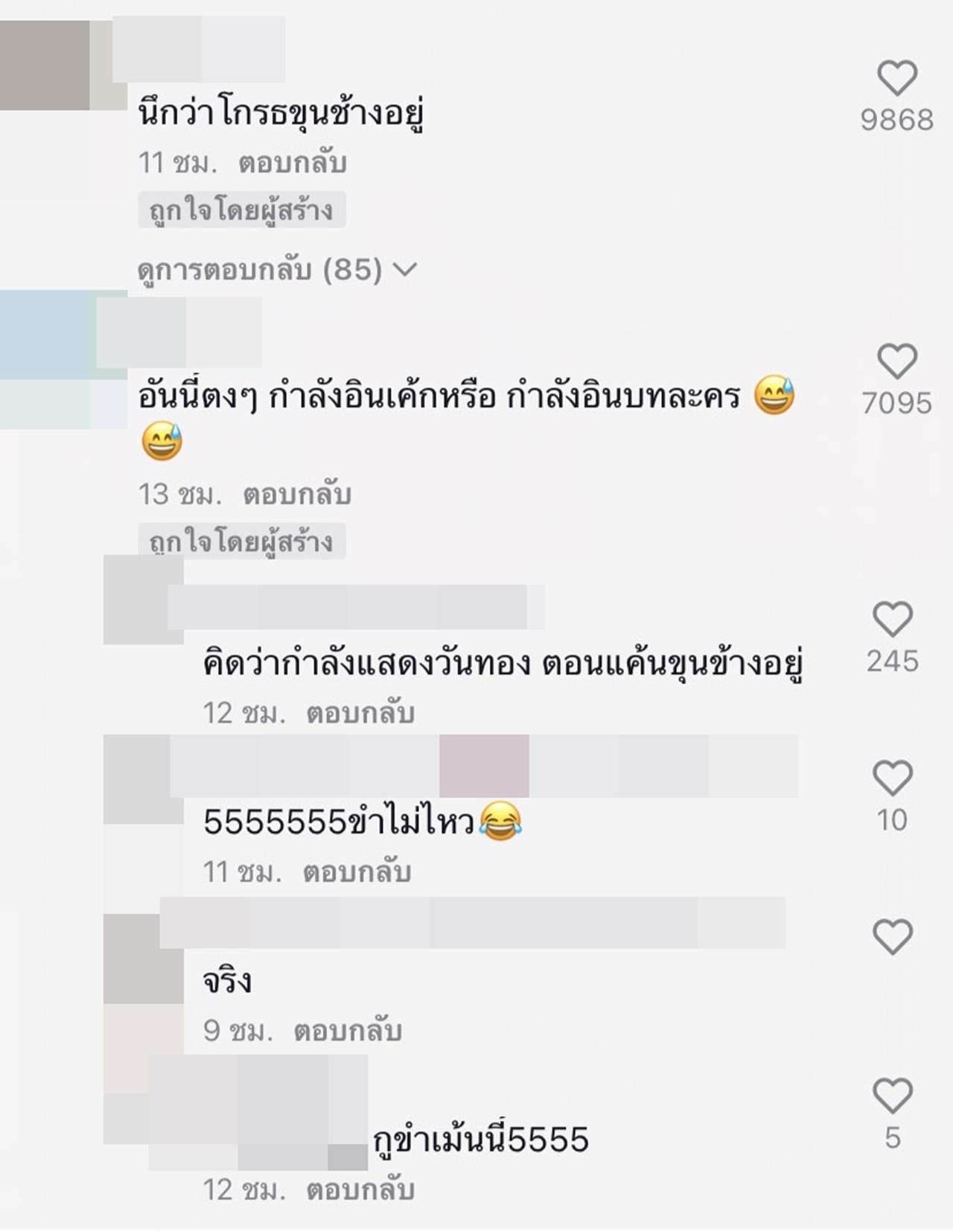Screen dimensions: 953x1232
Task: Reply to comment "นึกว่าโกรธขุนช้างอยู่"
Action: 292,163
